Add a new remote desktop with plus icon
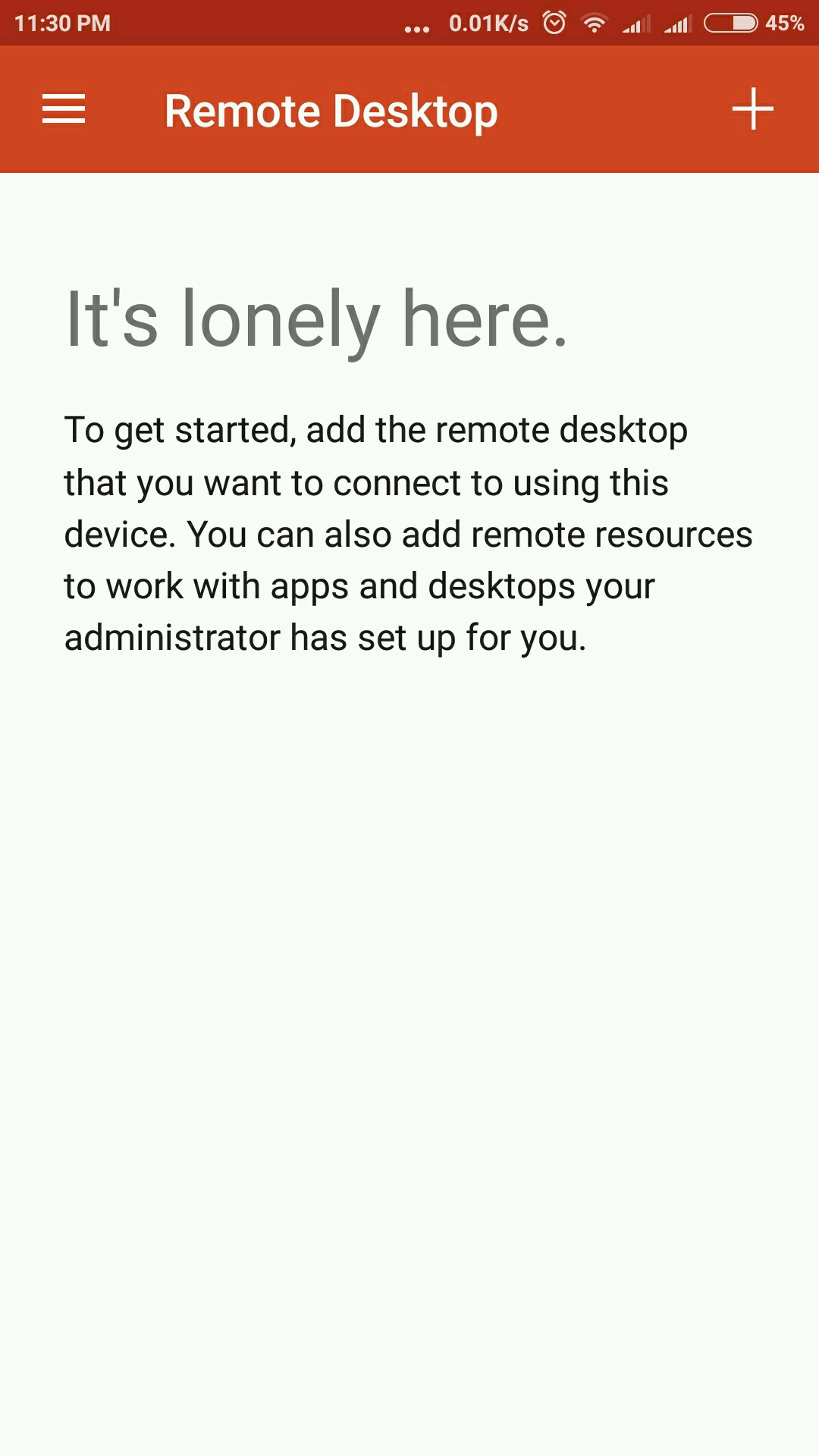This screenshot has width=819, height=1456. coord(752,109)
